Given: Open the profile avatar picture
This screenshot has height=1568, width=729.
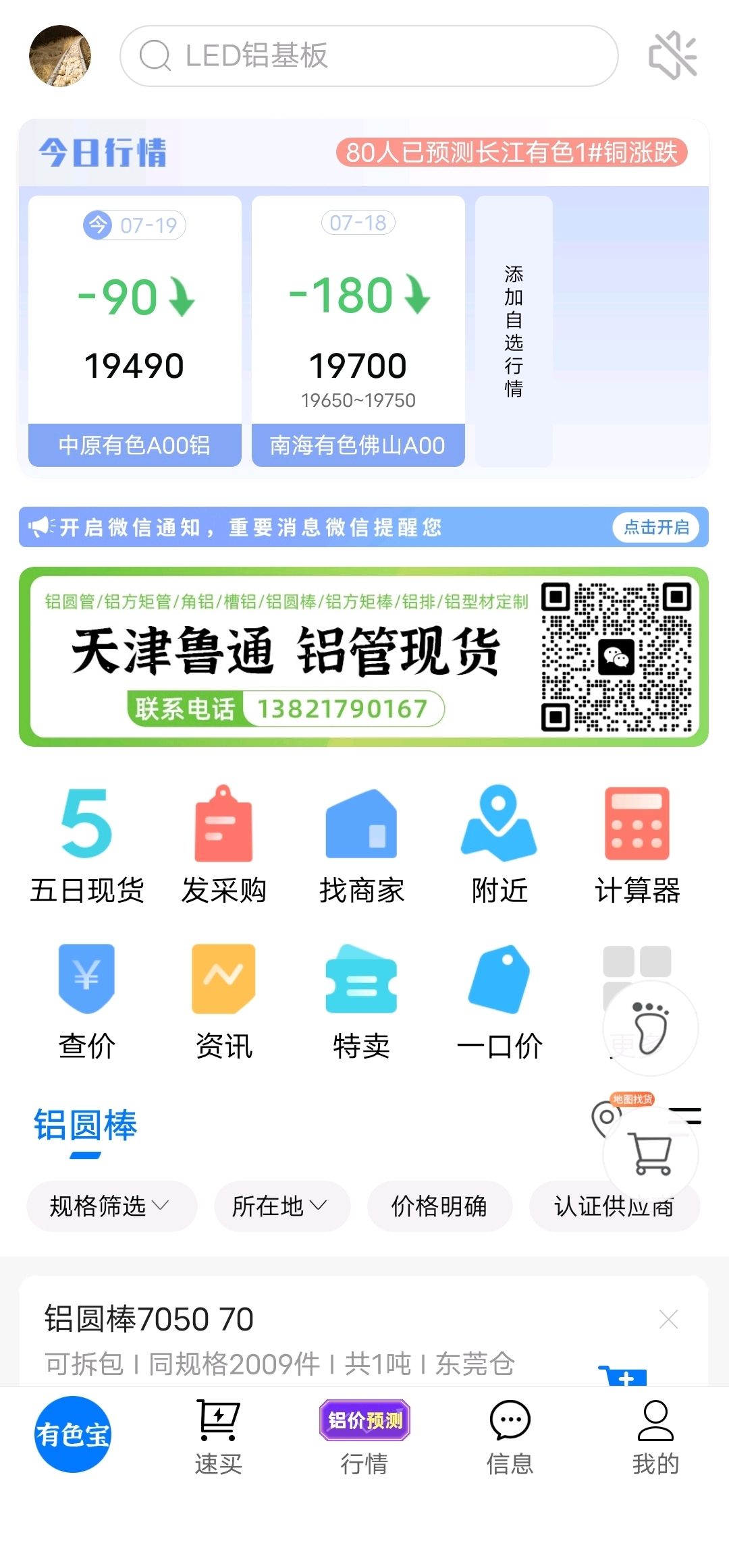Looking at the screenshot, I should (60, 56).
